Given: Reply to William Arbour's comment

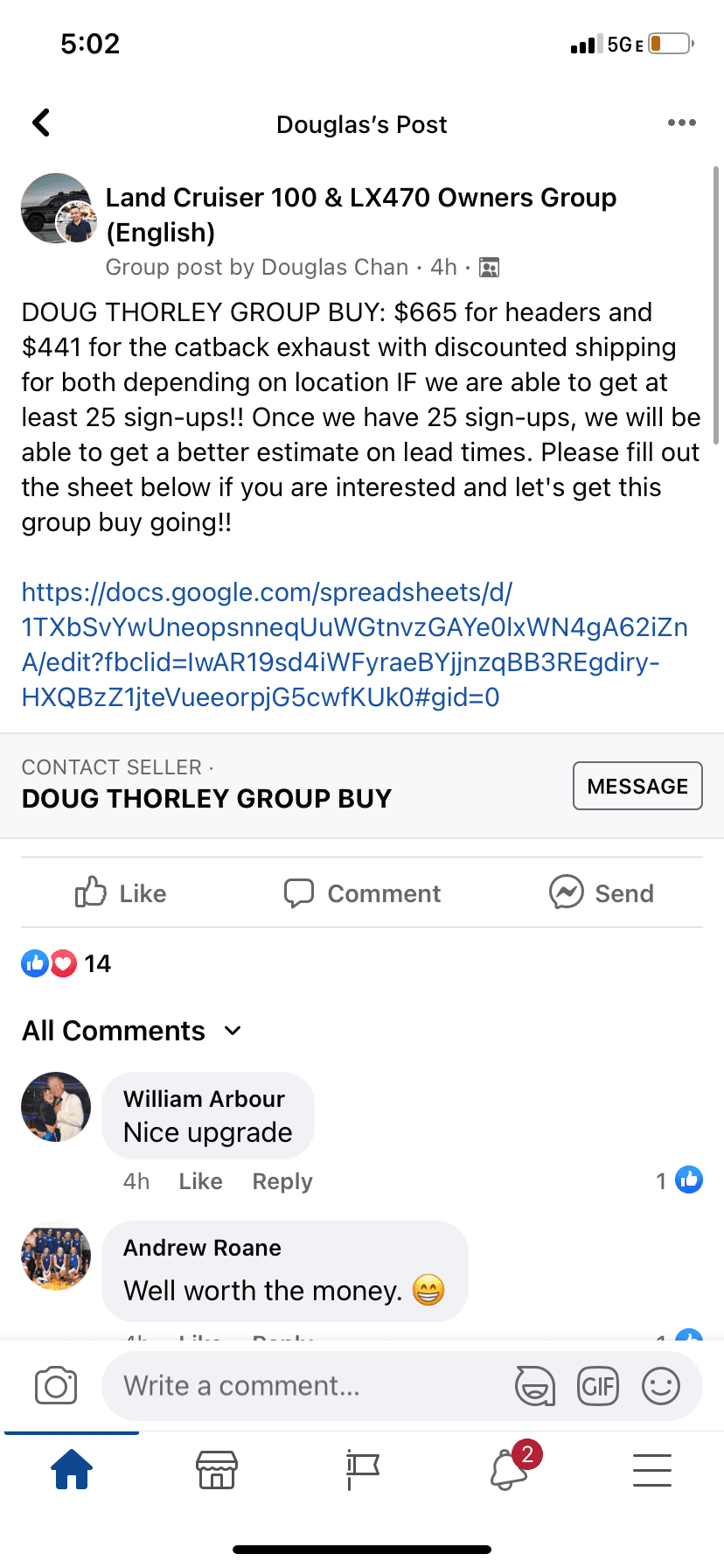Looking at the screenshot, I should pos(282,1181).
